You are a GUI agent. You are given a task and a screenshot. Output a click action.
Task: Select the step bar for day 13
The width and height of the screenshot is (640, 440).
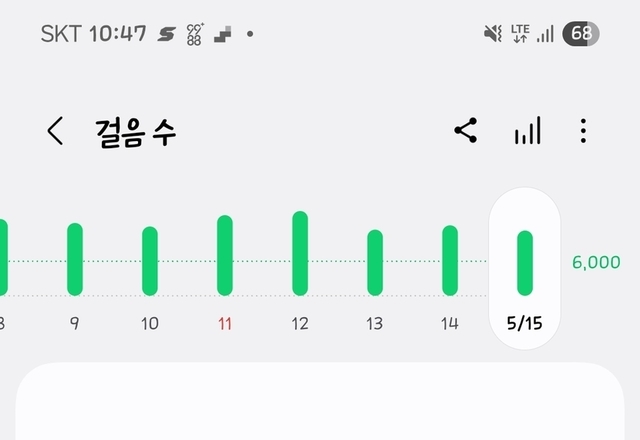pos(375,263)
